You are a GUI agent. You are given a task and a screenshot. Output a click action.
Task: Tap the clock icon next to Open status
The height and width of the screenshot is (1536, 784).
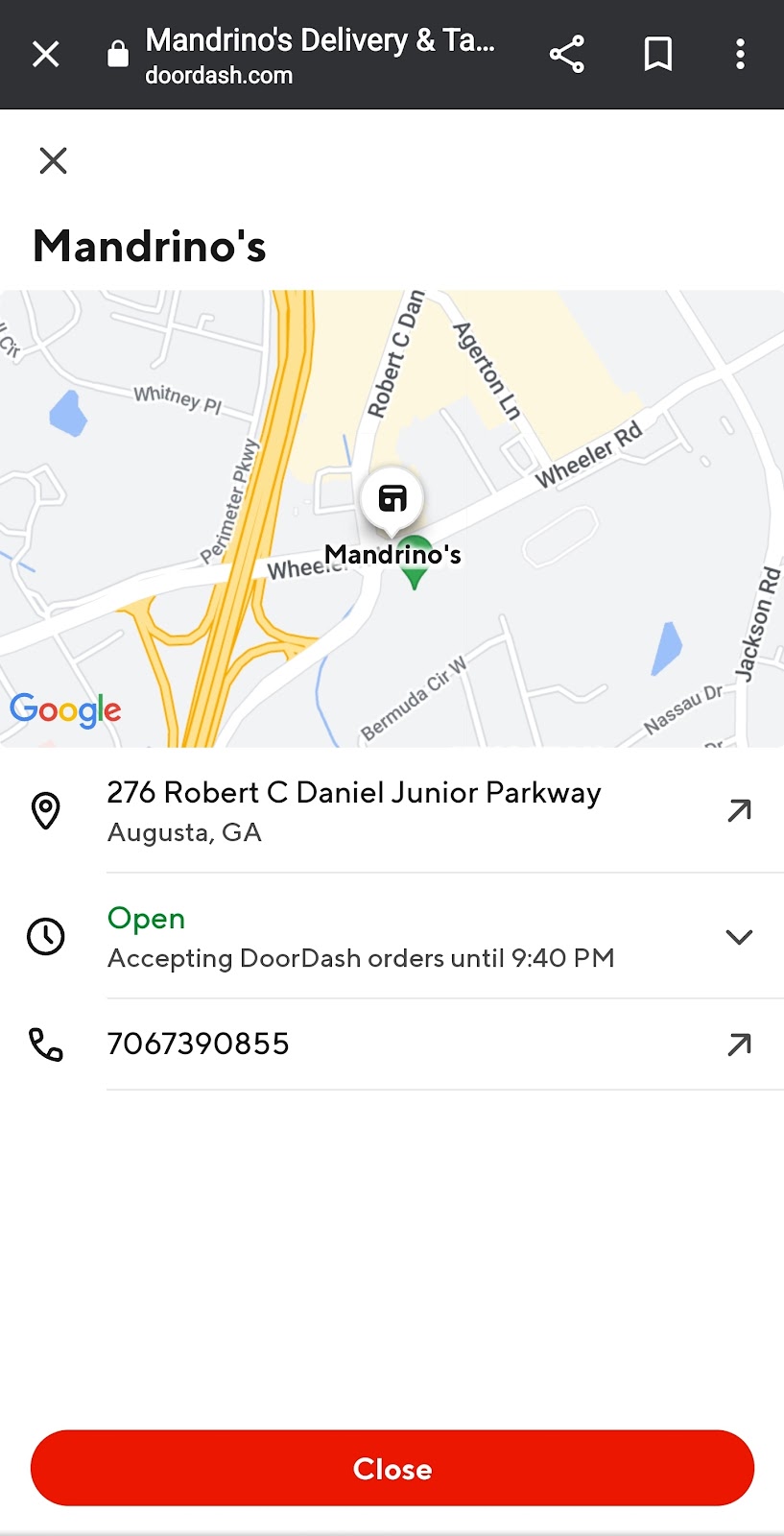tap(45, 937)
